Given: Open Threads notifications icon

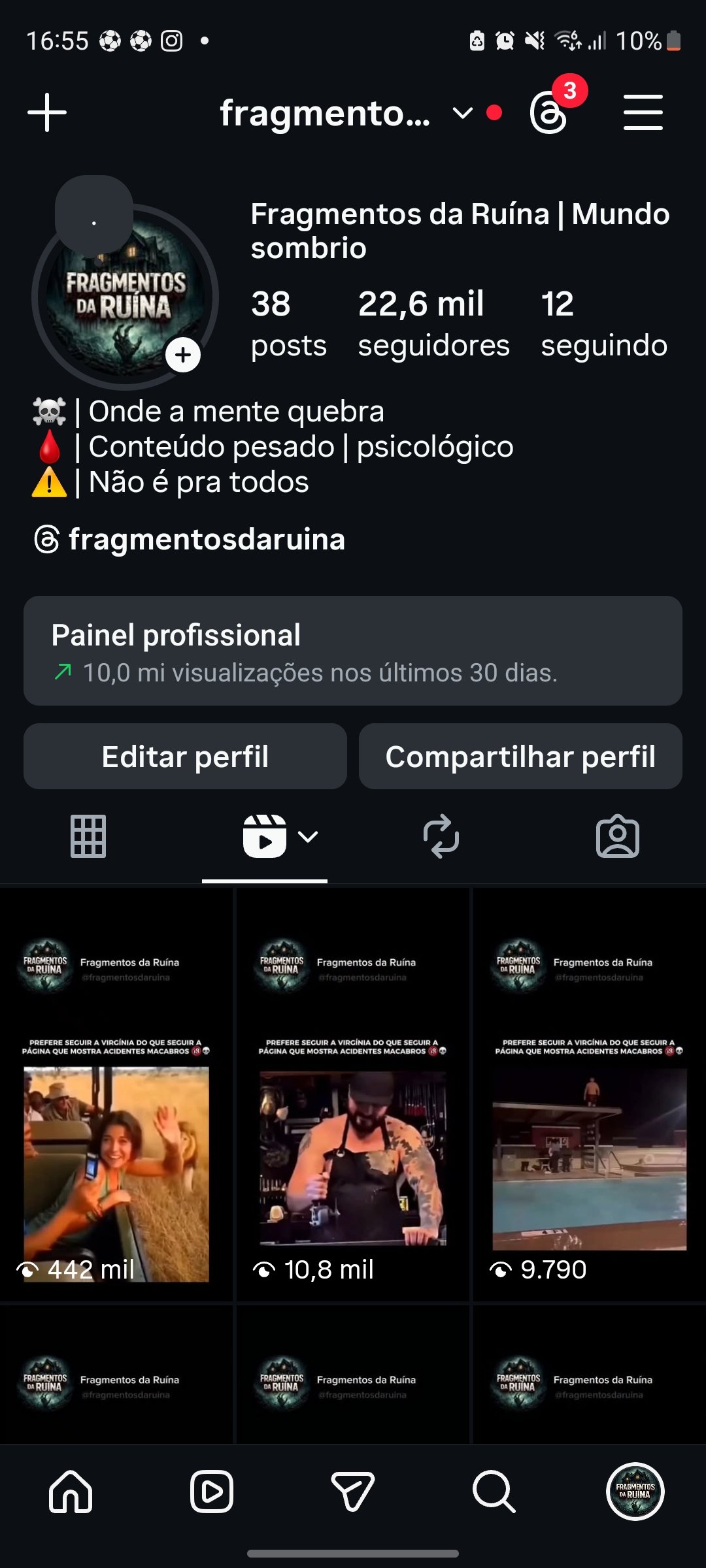Looking at the screenshot, I should click(x=549, y=112).
